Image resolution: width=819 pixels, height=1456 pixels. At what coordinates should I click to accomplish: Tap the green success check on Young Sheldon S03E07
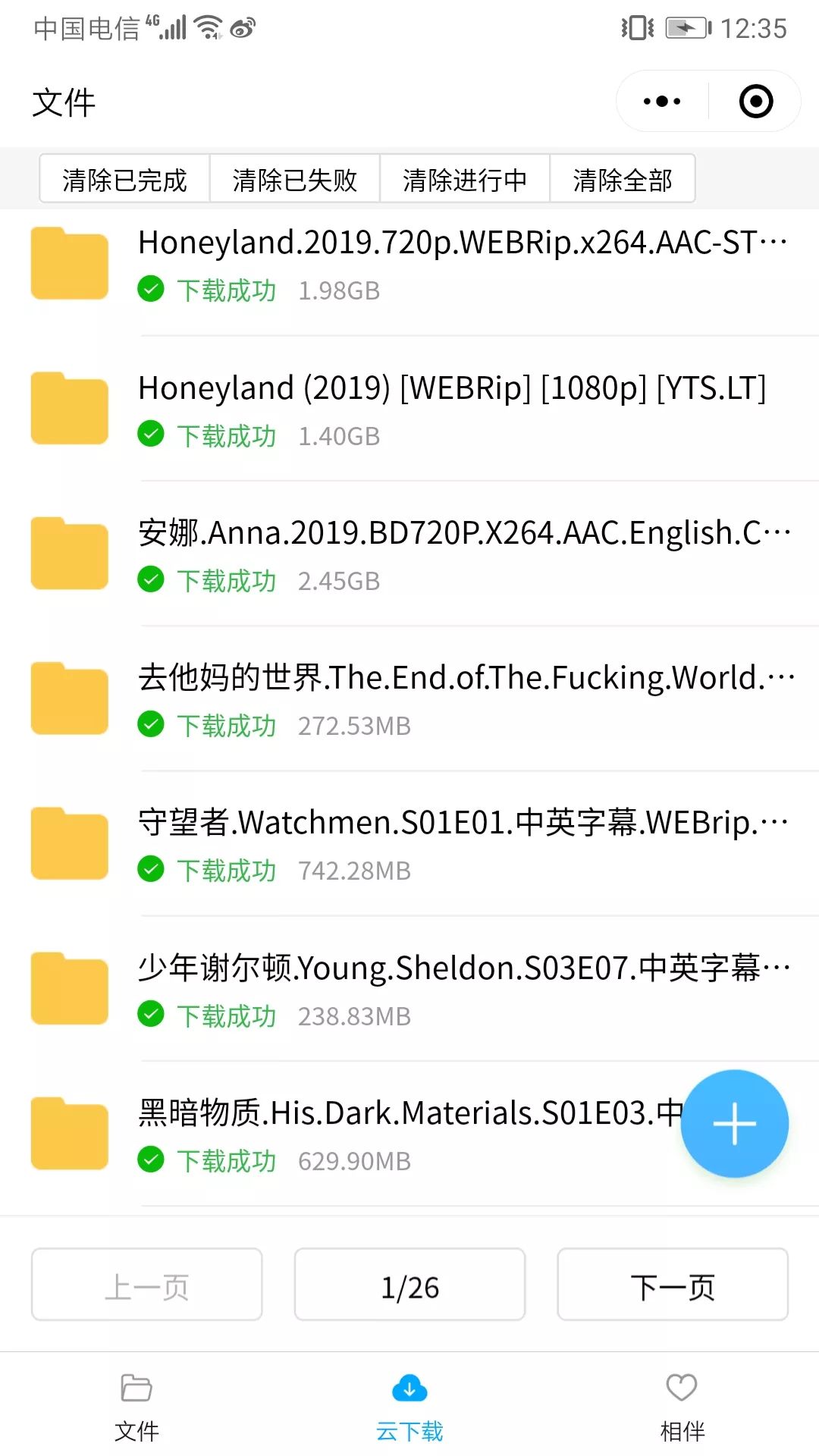tap(151, 1015)
